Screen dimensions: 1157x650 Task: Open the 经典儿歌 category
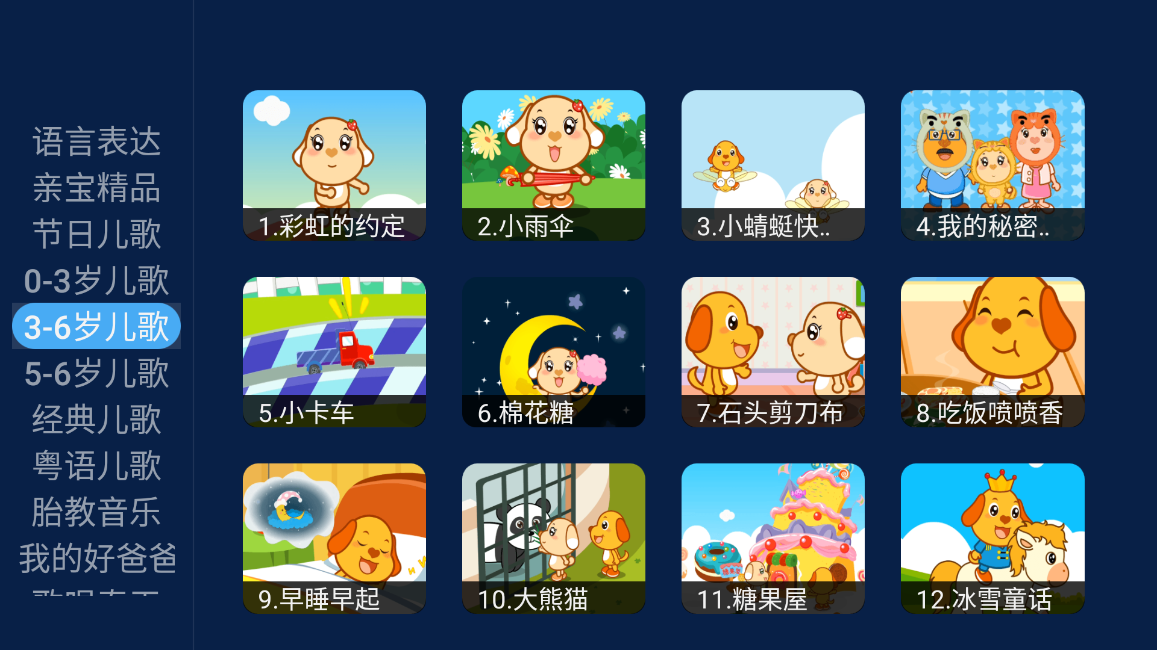point(96,419)
